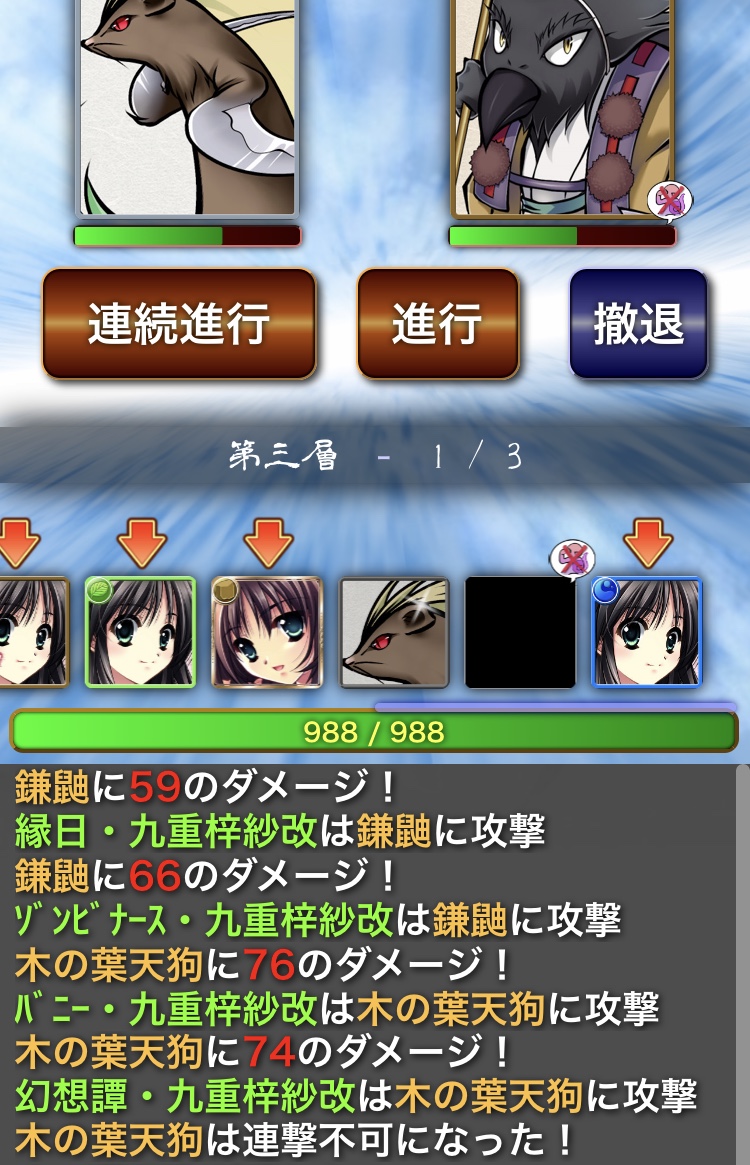Tap the blacked-out party slot

click(520, 632)
